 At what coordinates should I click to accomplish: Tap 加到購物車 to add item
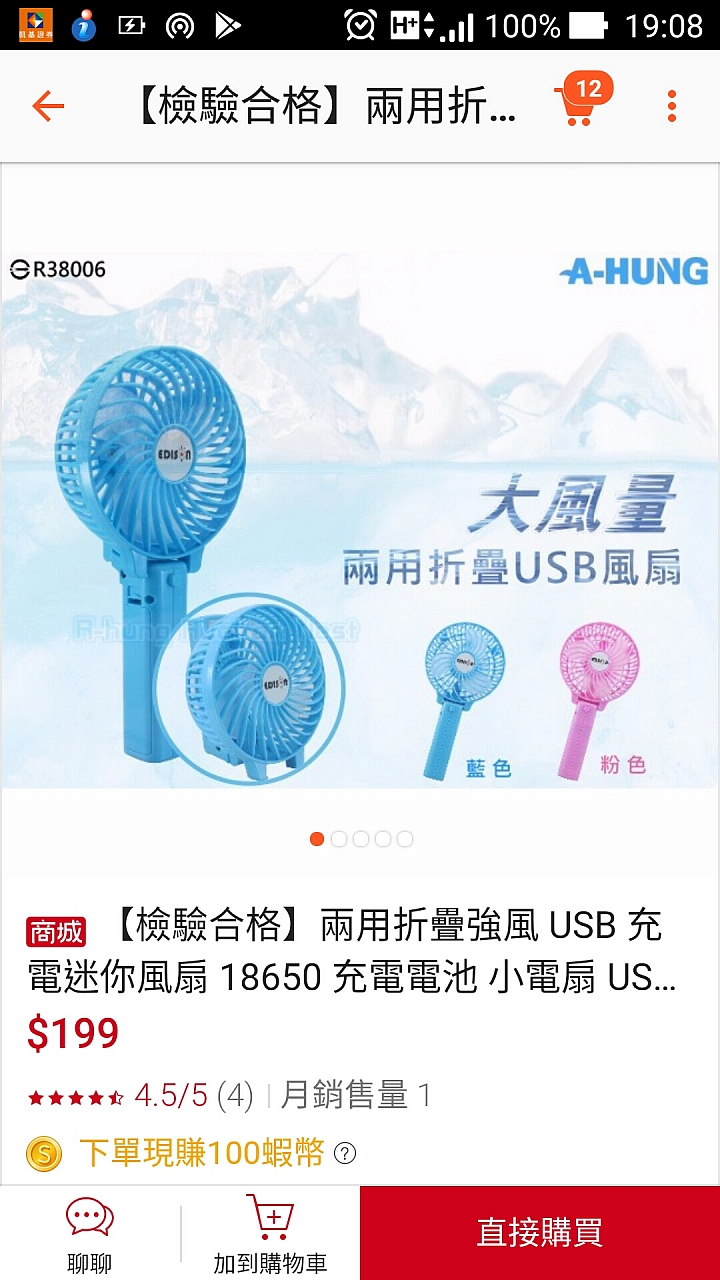click(270, 1234)
